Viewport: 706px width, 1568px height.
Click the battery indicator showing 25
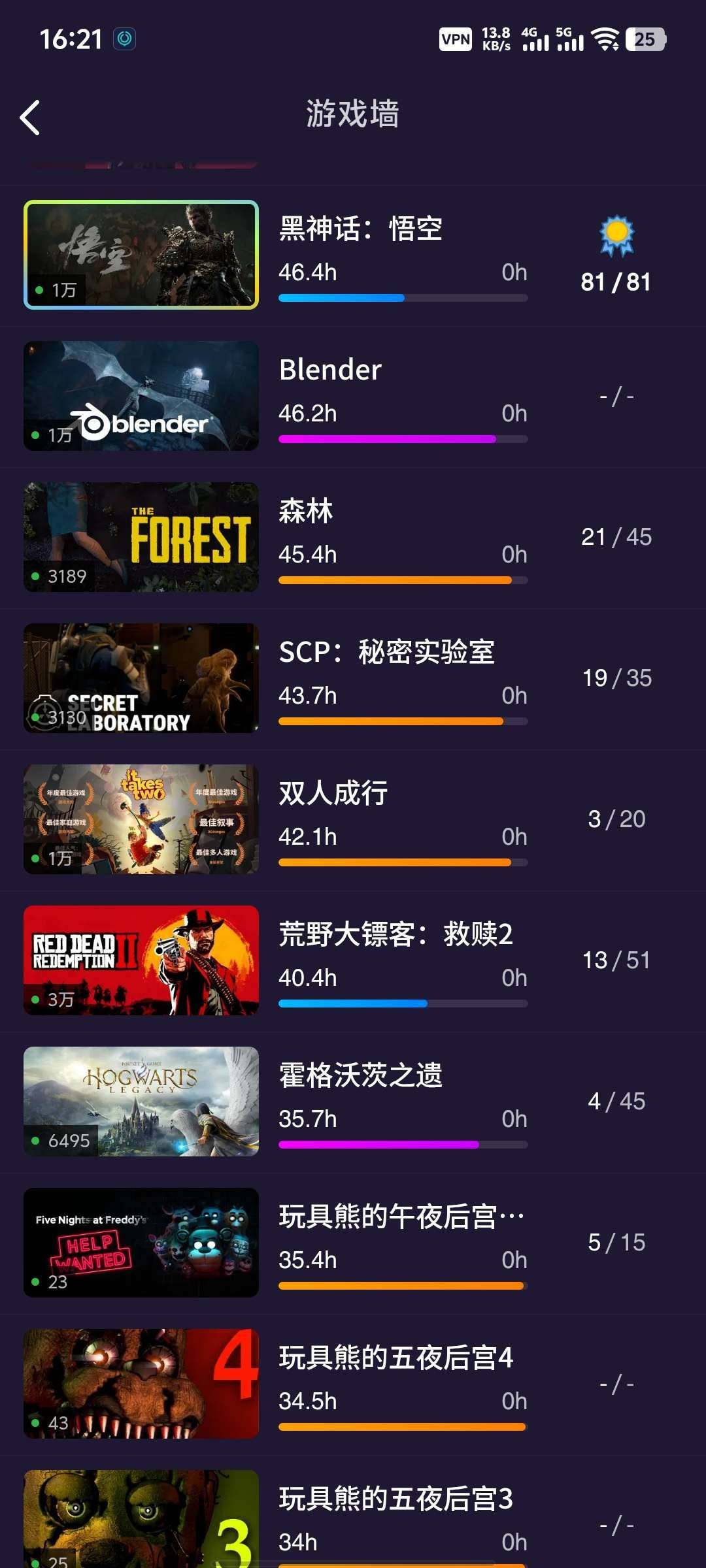click(645, 40)
